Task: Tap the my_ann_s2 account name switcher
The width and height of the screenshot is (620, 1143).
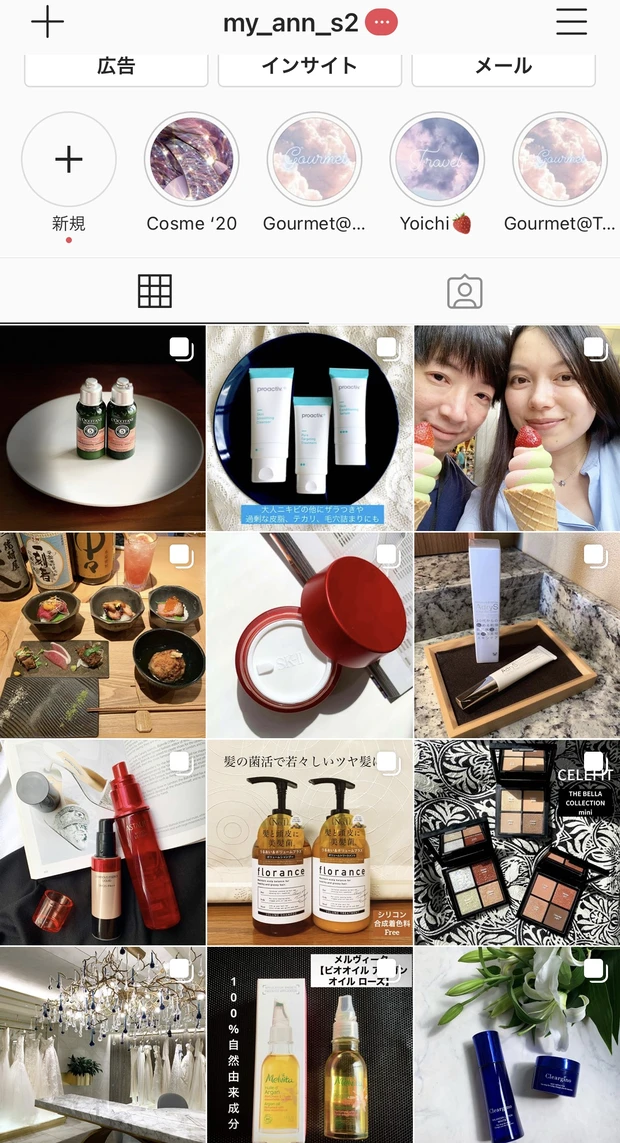Action: coord(290,22)
